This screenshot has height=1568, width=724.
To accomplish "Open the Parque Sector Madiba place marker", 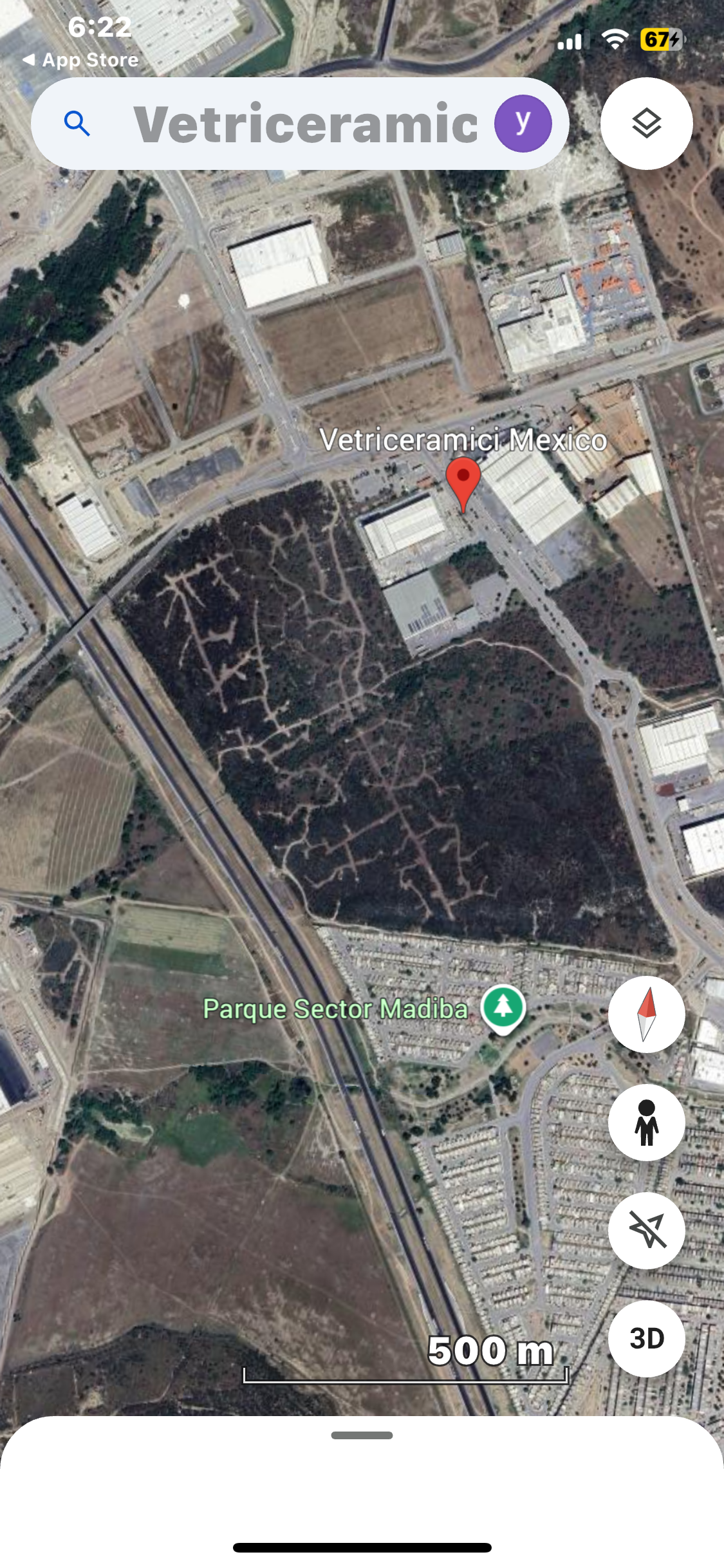I will pos(504,1007).
